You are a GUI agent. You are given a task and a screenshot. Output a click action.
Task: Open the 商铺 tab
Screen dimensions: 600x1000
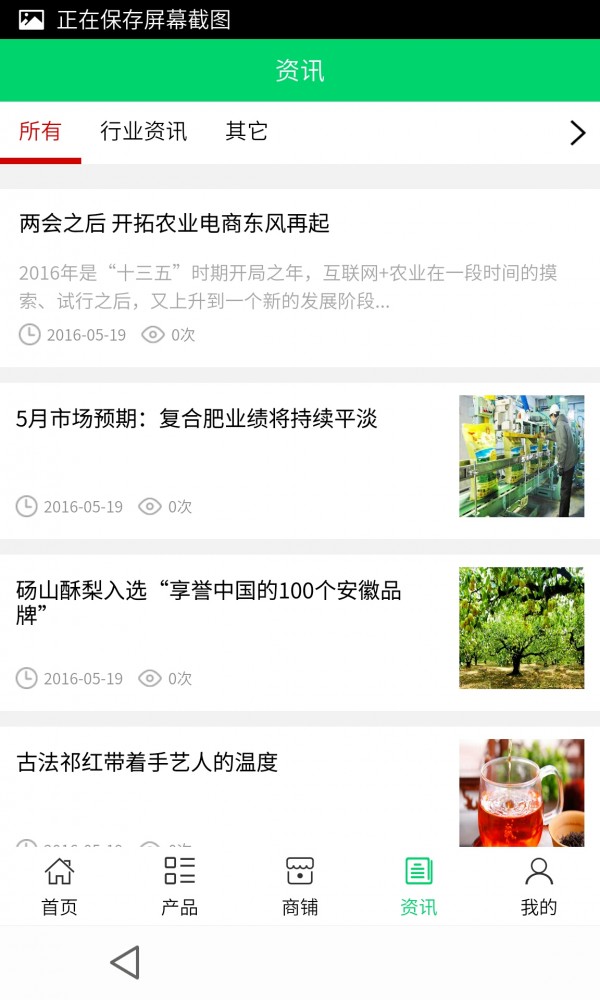click(x=300, y=887)
